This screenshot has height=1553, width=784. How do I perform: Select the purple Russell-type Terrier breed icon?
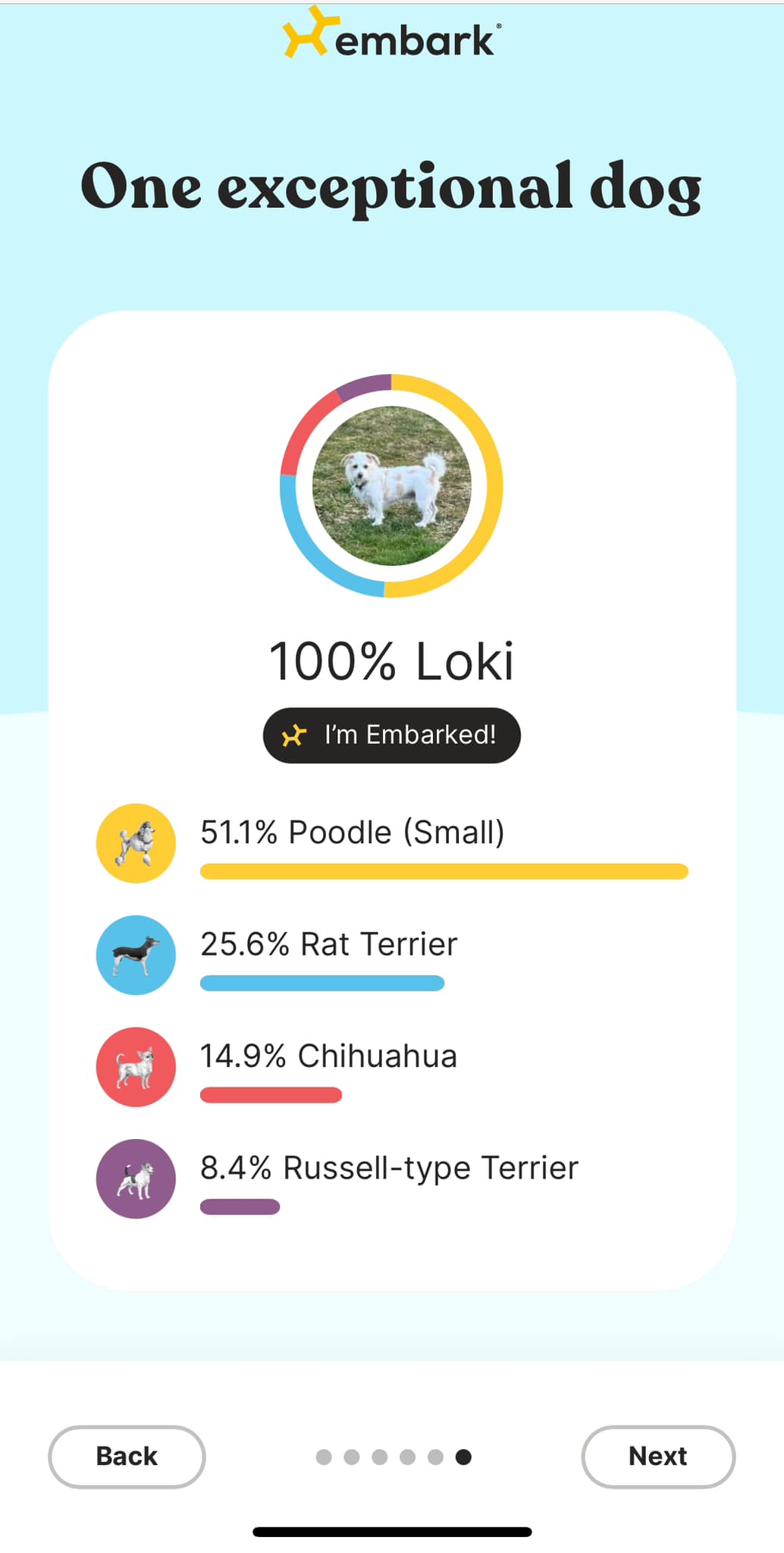[x=135, y=1179]
